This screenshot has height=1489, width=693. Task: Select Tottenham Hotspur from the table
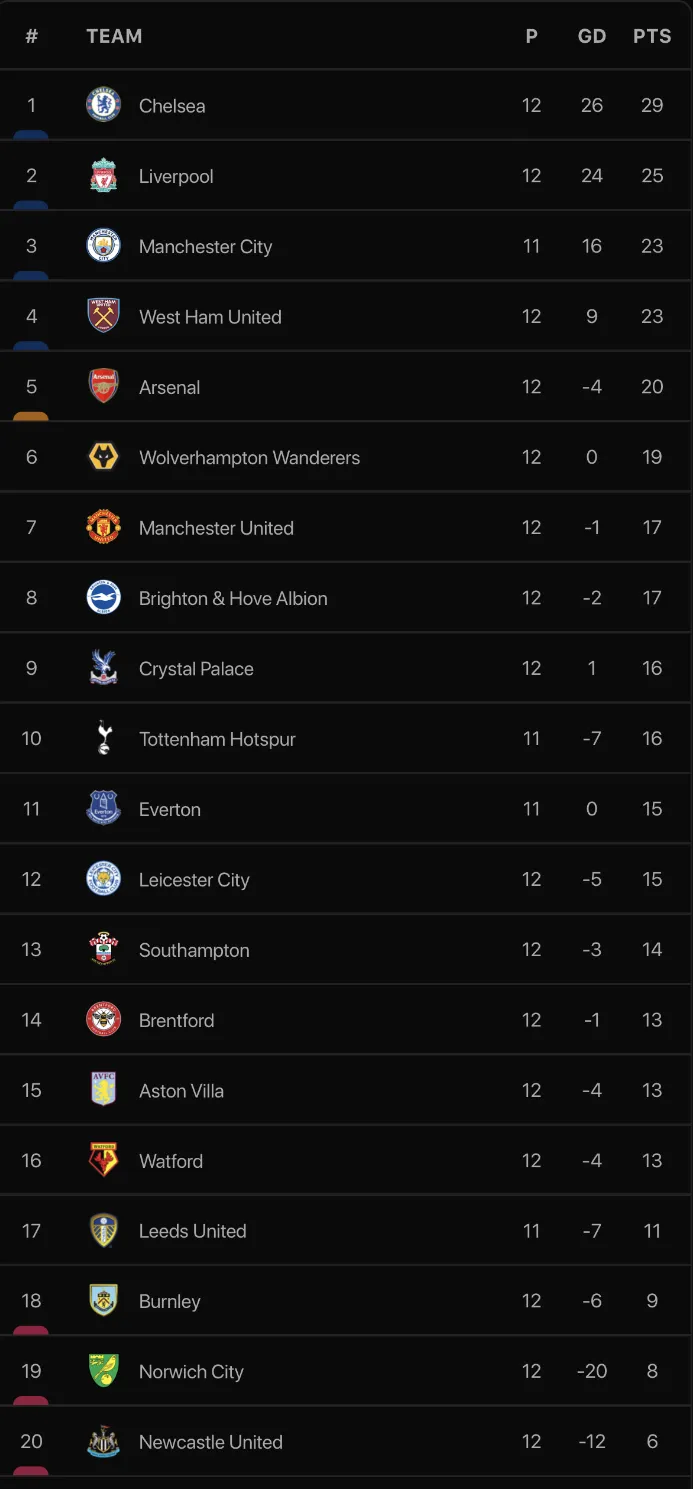pos(217,740)
